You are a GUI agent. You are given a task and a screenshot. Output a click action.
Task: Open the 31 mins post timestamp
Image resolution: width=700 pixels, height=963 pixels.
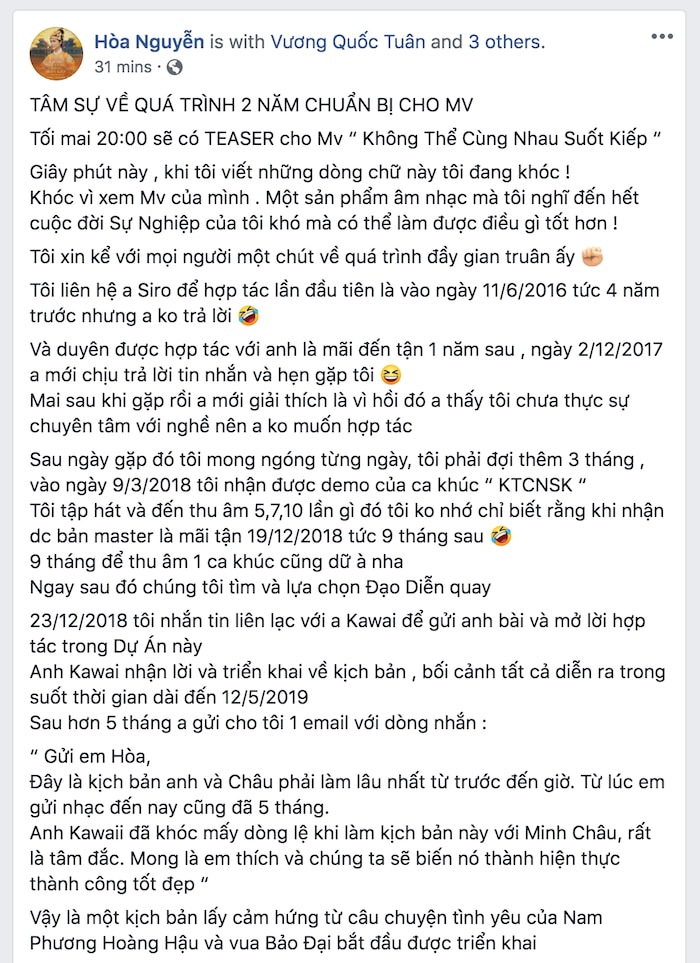[x=122, y=67]
